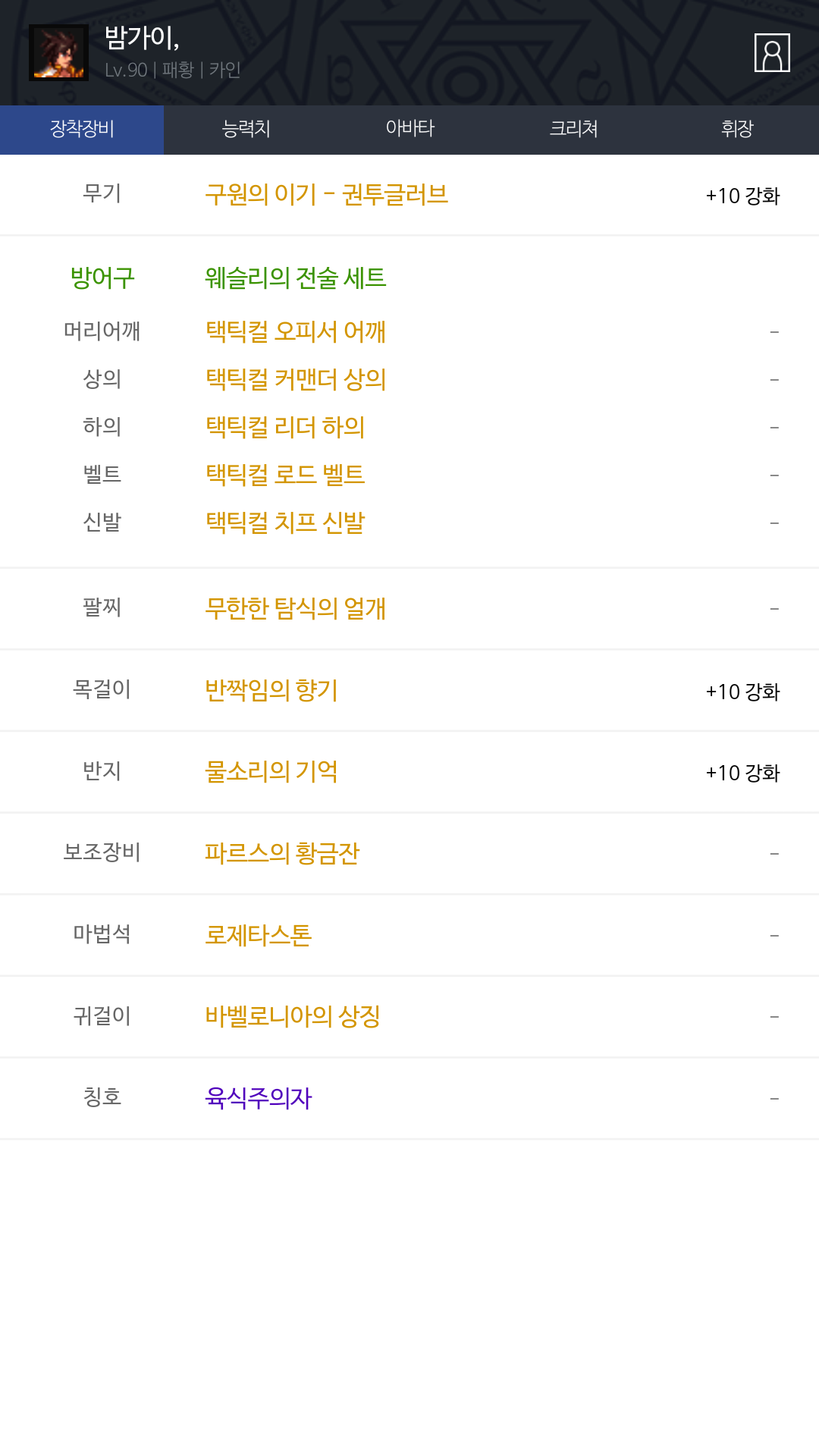Open earring 바벨로니아의 상징
This screenshot has width=819, height=1456.
[x=293, y=1016]
